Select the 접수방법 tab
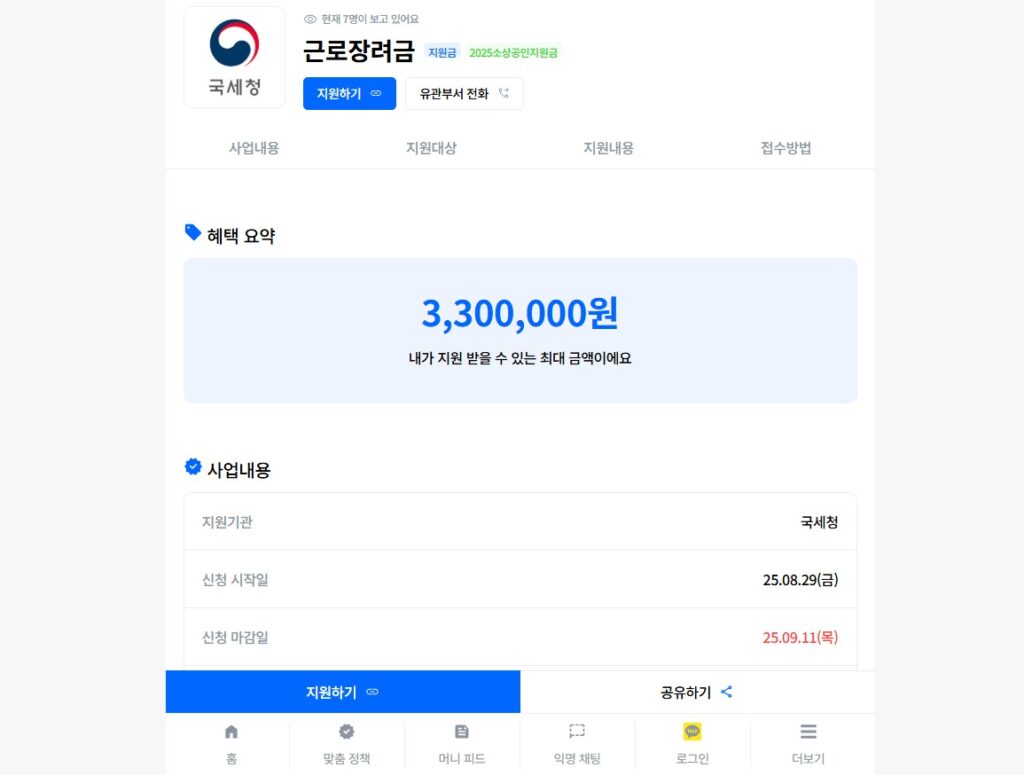The width and height of the screenshot is (1024, 775). (786, 148)
